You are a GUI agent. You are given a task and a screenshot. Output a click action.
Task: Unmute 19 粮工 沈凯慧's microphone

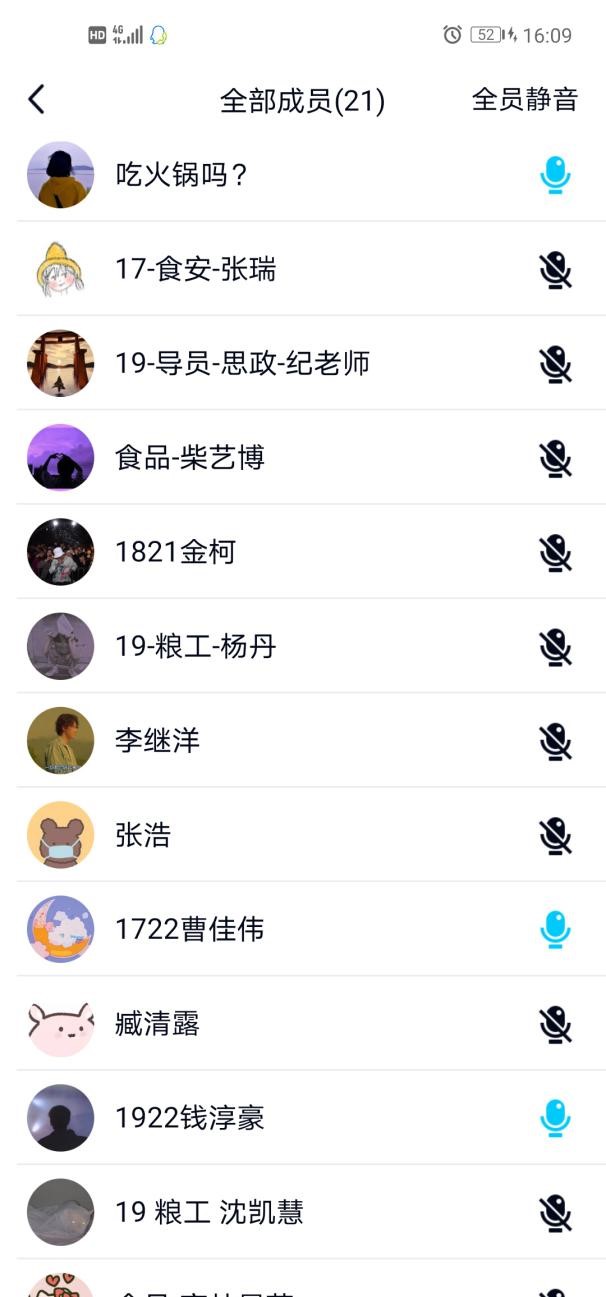coord(555,1212)
